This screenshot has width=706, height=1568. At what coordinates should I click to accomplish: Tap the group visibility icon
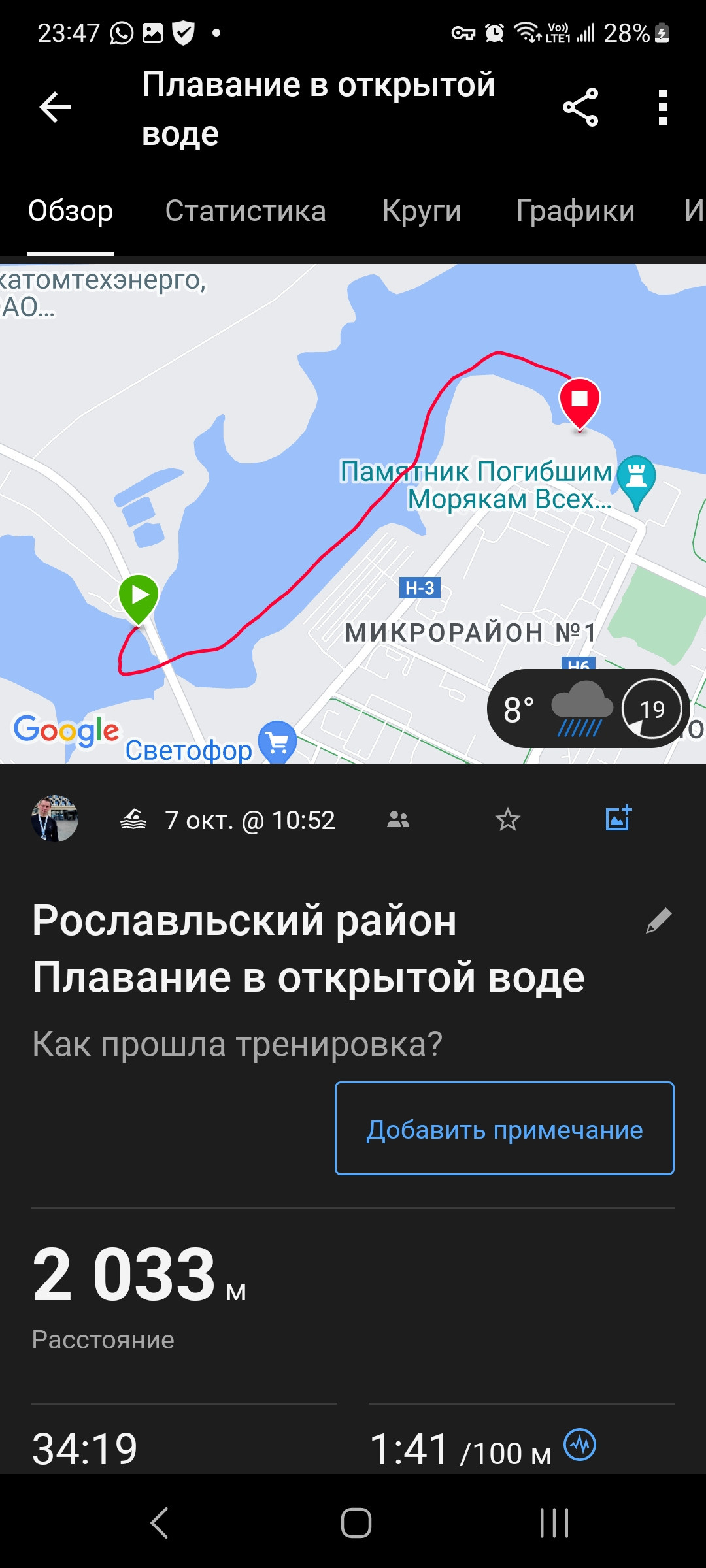tap(399, 820)
